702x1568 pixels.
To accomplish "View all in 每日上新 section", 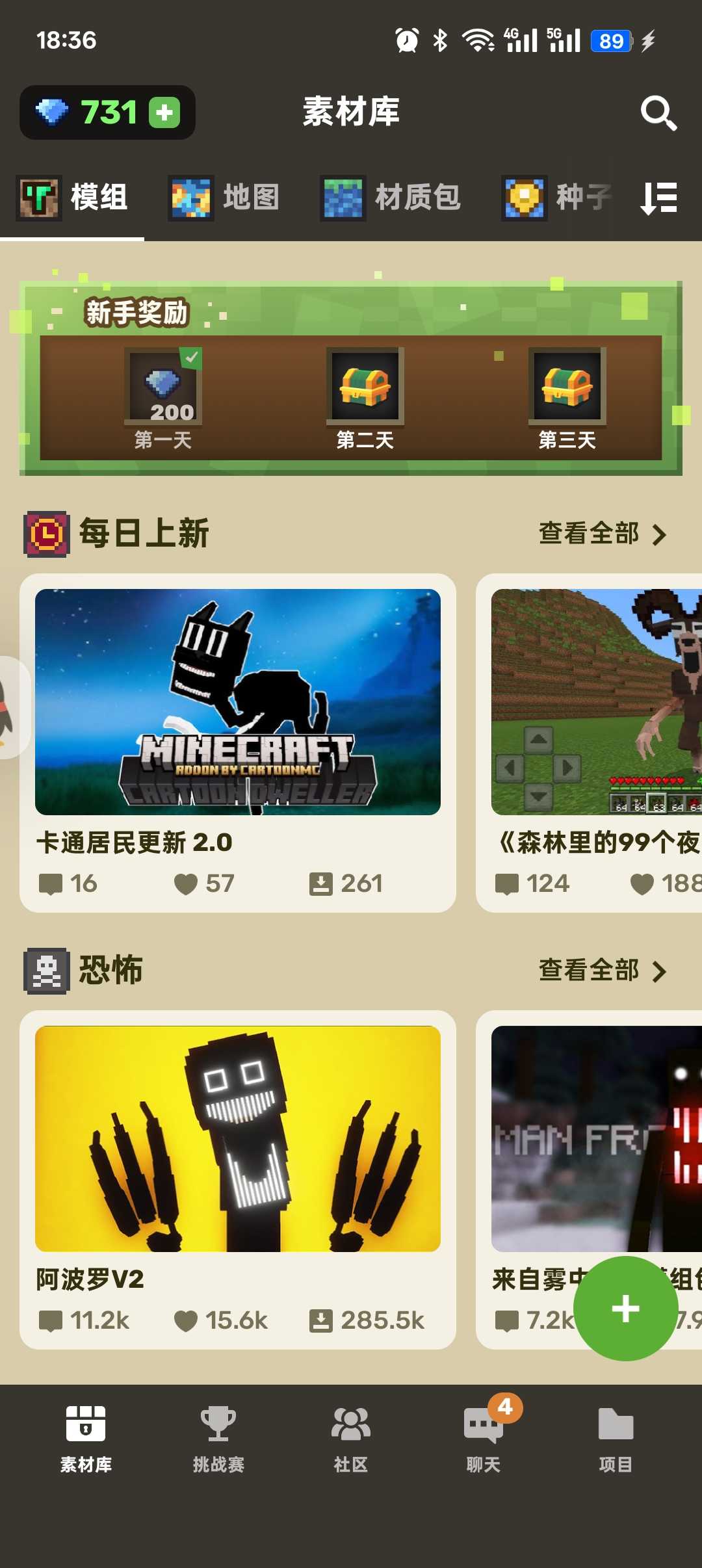I will [x=602, y=534].
